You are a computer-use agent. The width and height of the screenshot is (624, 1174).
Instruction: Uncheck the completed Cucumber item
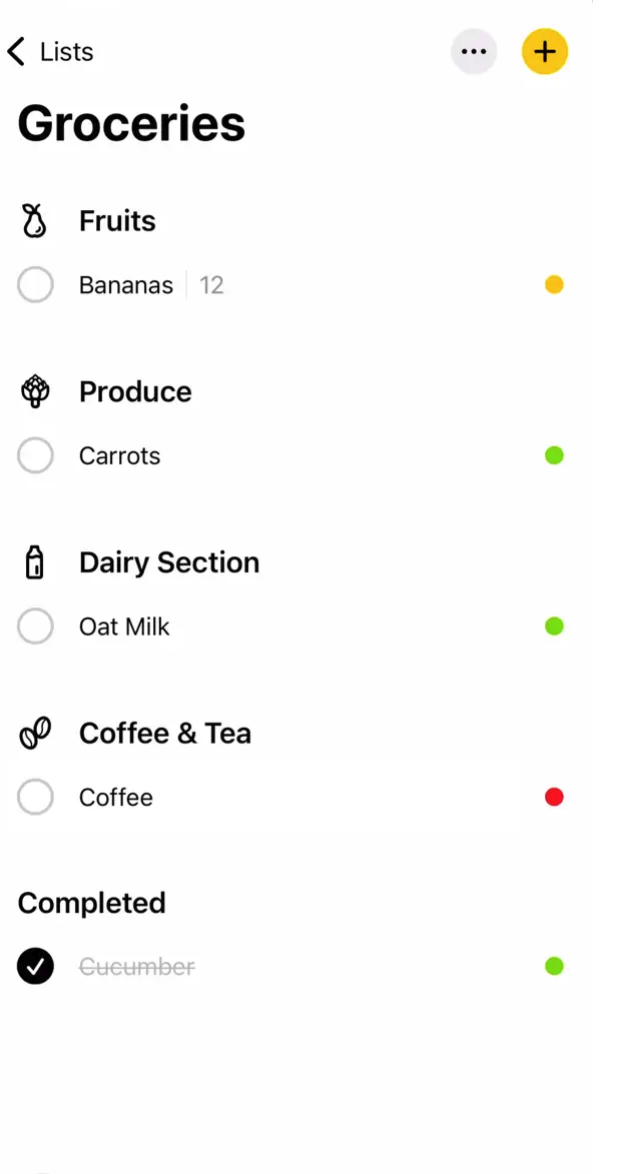coord(36,967)
